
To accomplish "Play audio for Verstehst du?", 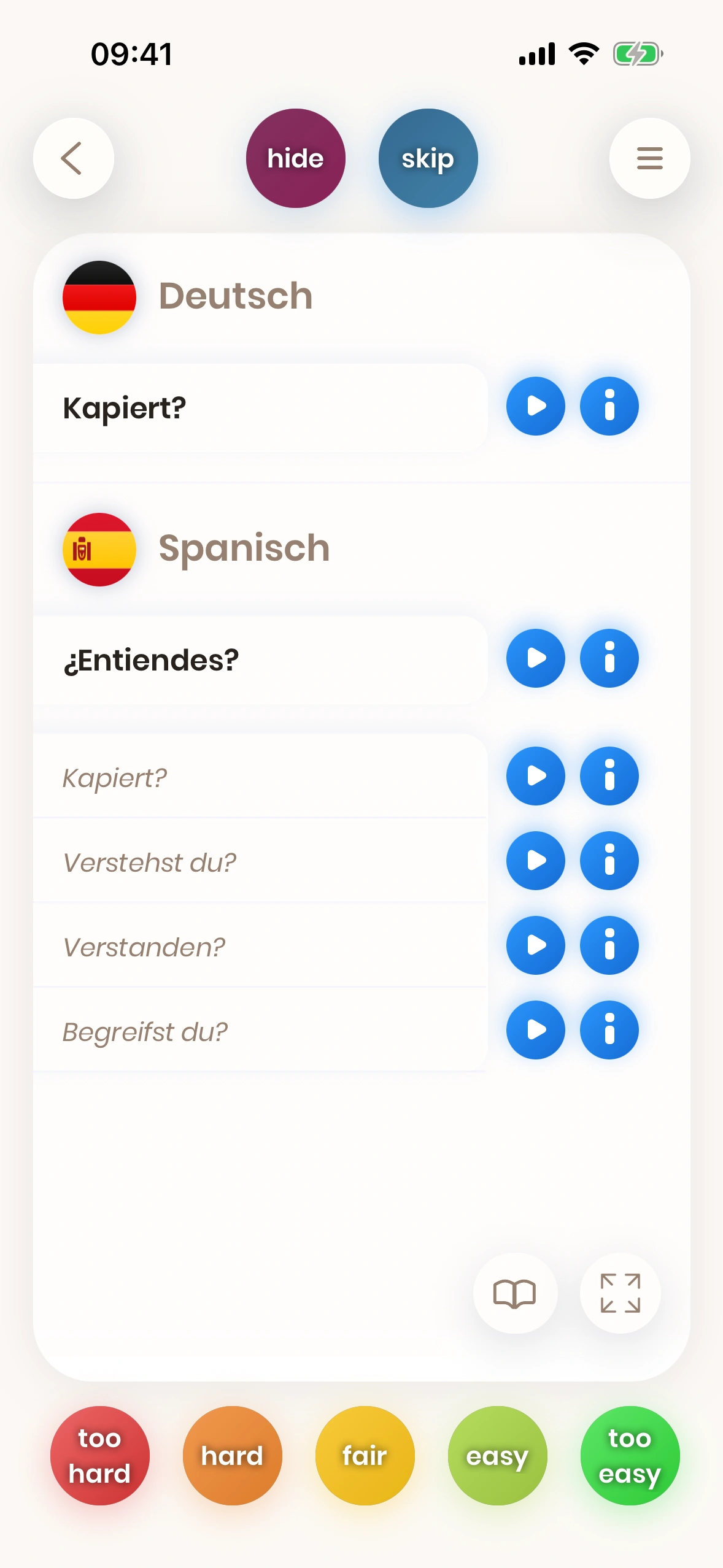I will pyautogui.click(x=535, y=861).
